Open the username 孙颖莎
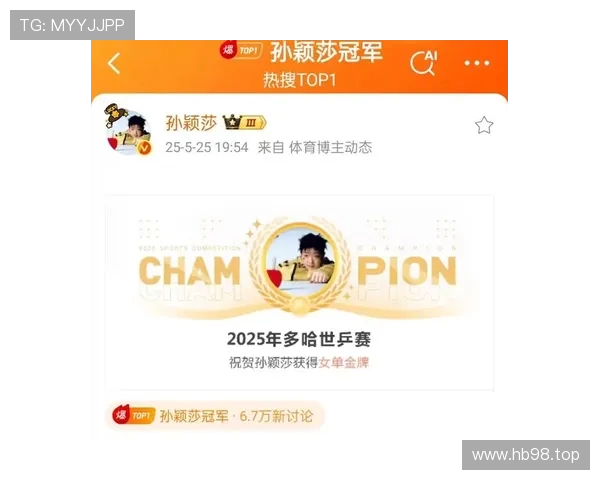The width and height of the screenshot is (600, 480). [x=190, y=123]
